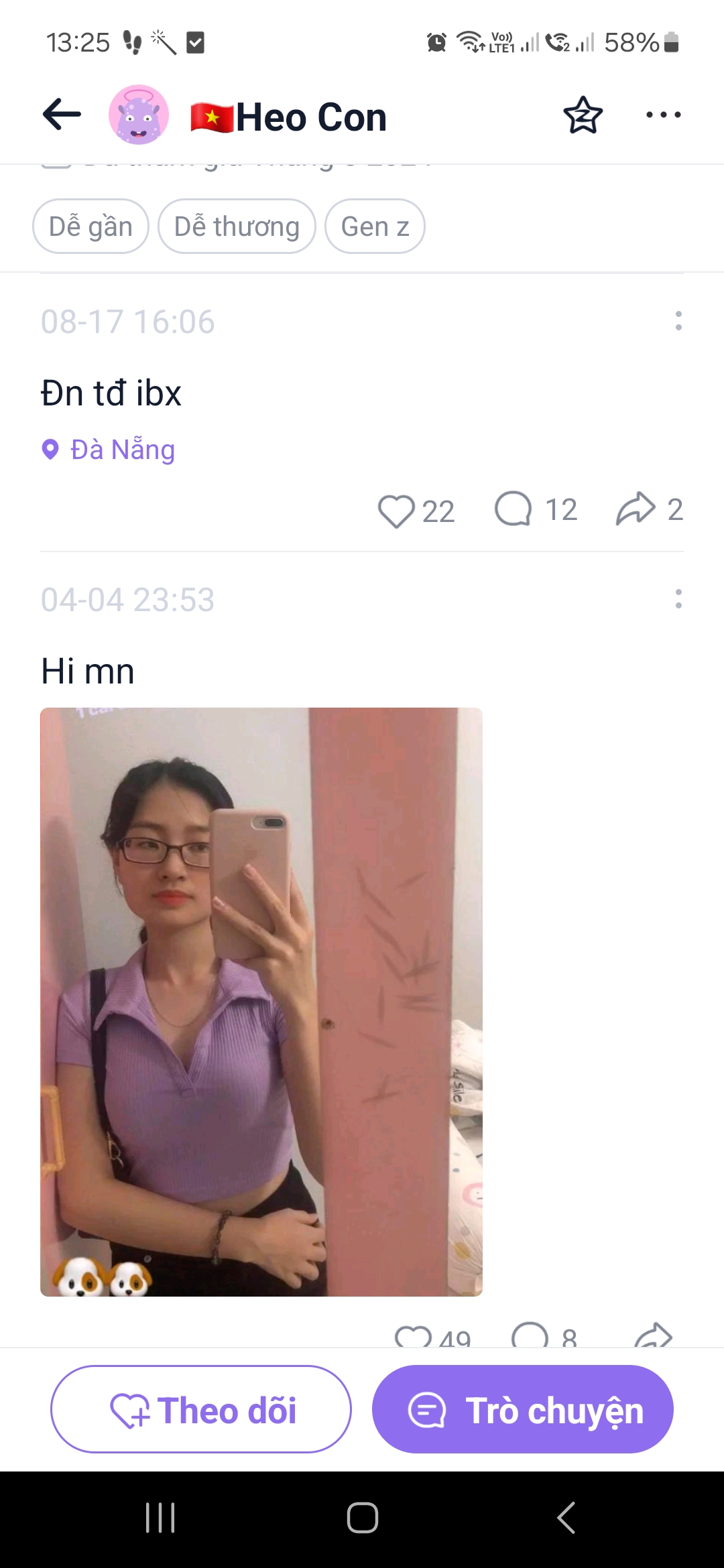Open the three-dot menu in the header

[x=663, y=115]
